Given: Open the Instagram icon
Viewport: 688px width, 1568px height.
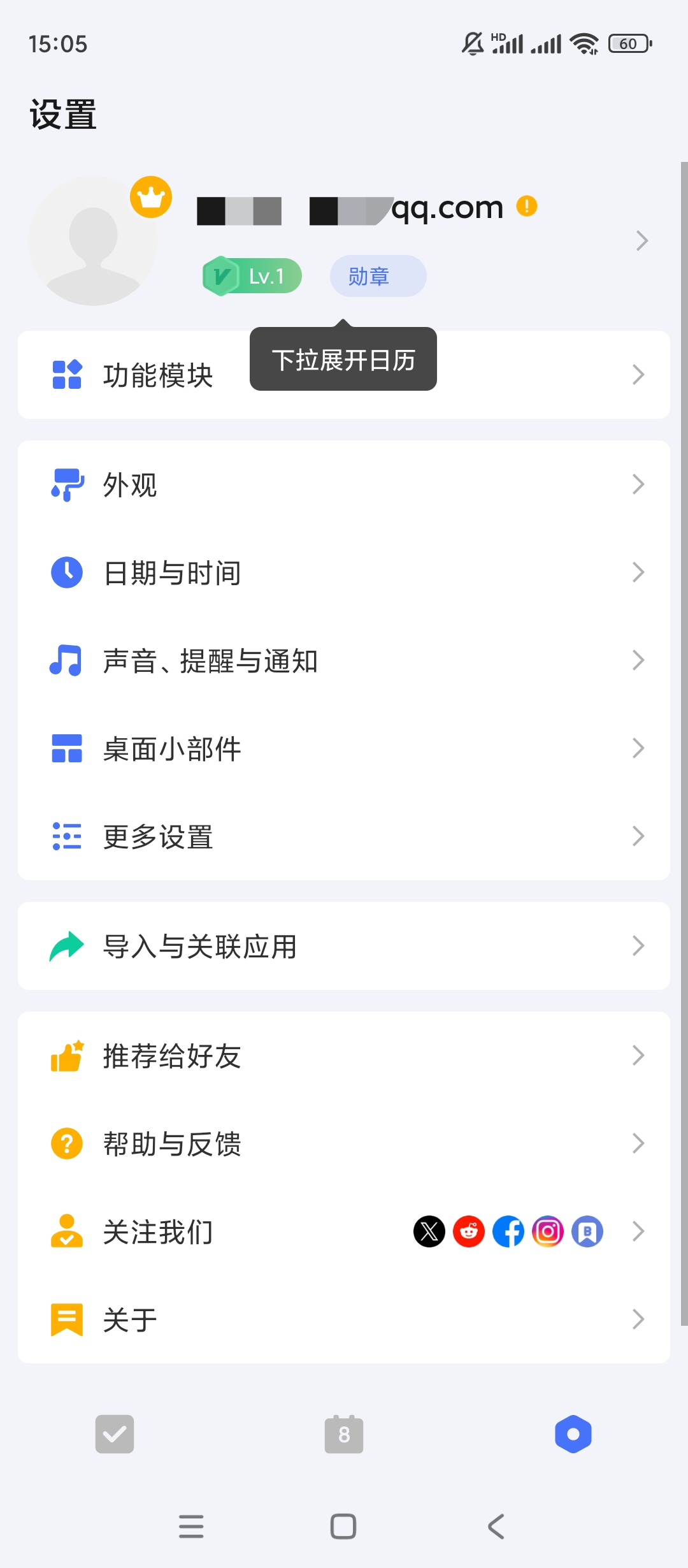Looking at the screenshot, I should 547,1231.
